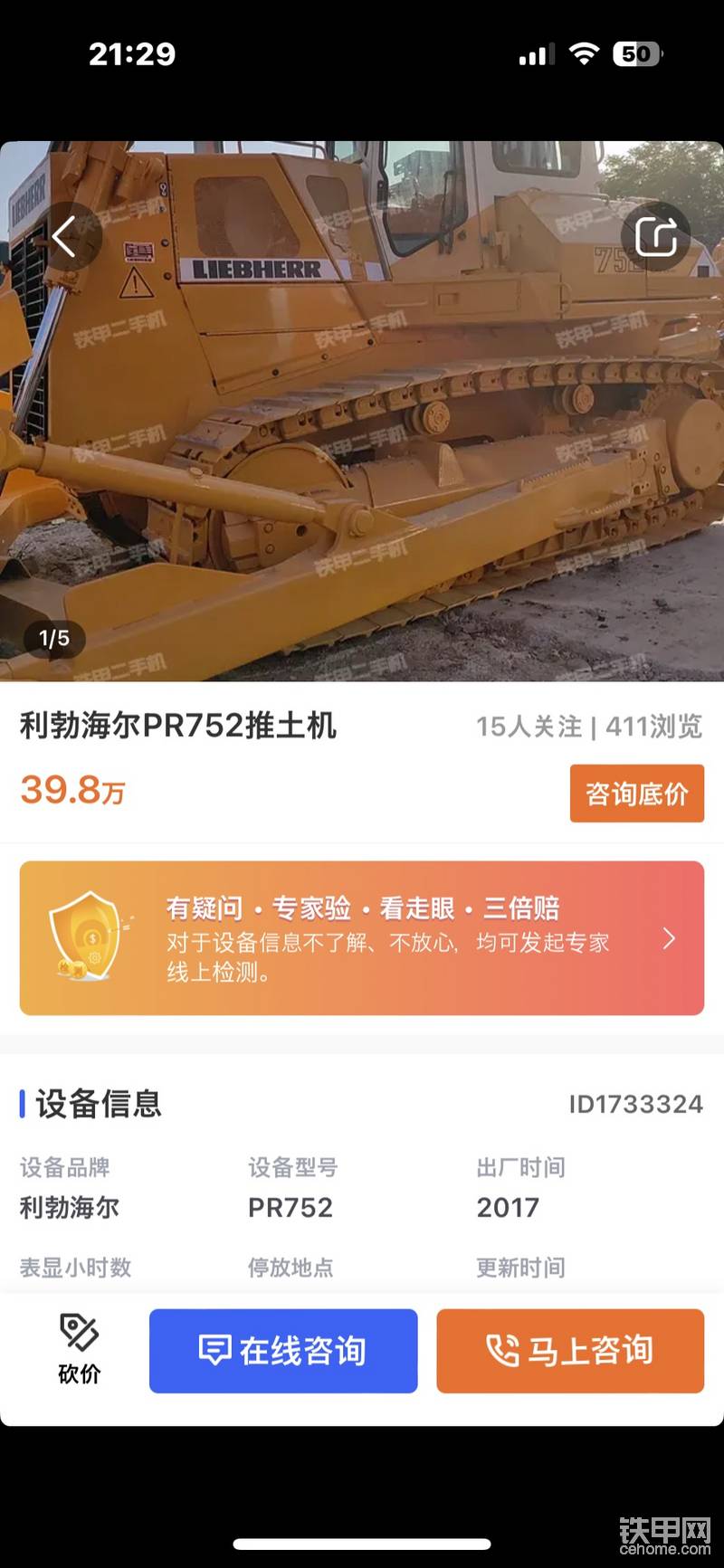The height and width of the screenshot is (1568, 724).
Task: Open the expert inspection banner
Action: click(362, 937)
